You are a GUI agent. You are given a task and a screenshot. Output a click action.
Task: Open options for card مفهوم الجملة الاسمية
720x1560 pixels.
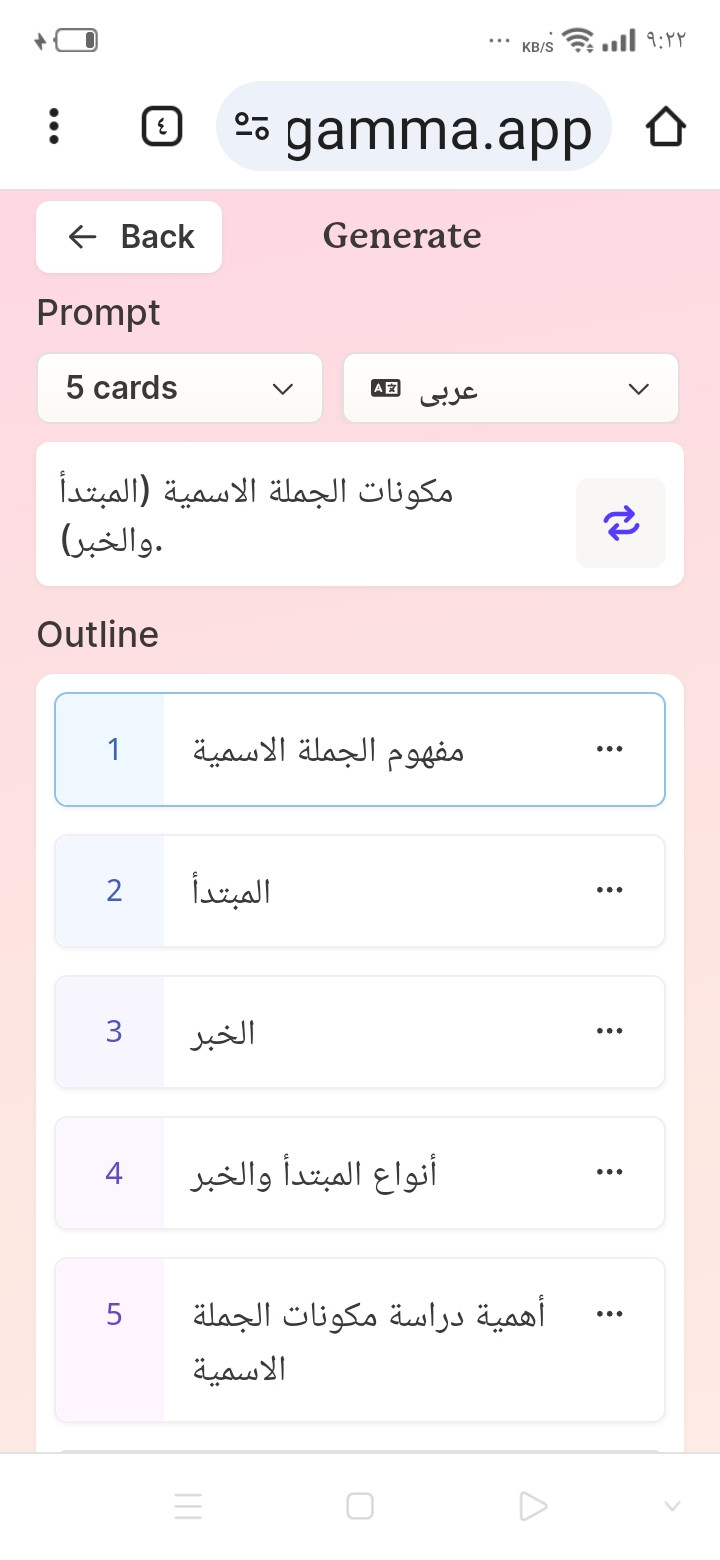point(609,749)
